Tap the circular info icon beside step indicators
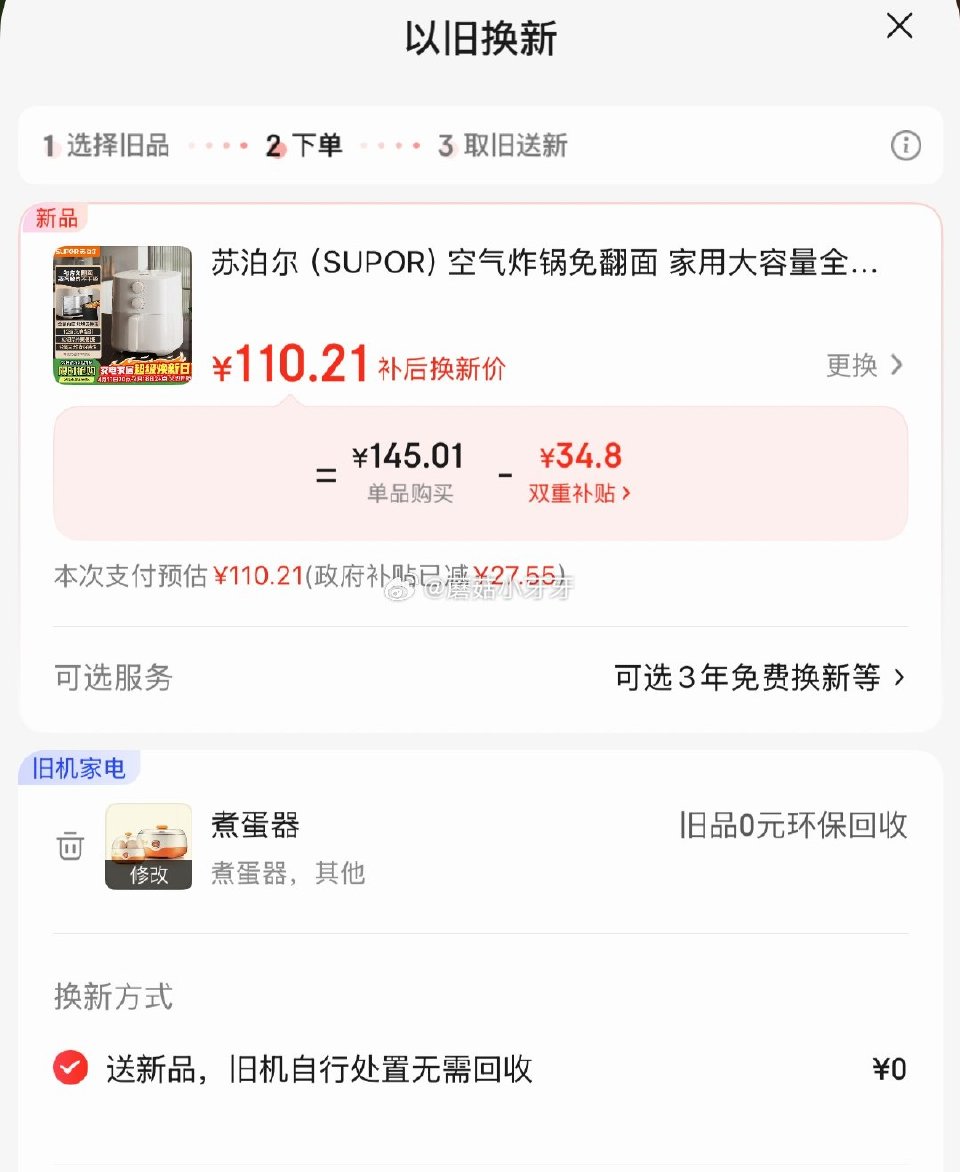This screenshot has width=960, height=1172. [x=905, y=145]
